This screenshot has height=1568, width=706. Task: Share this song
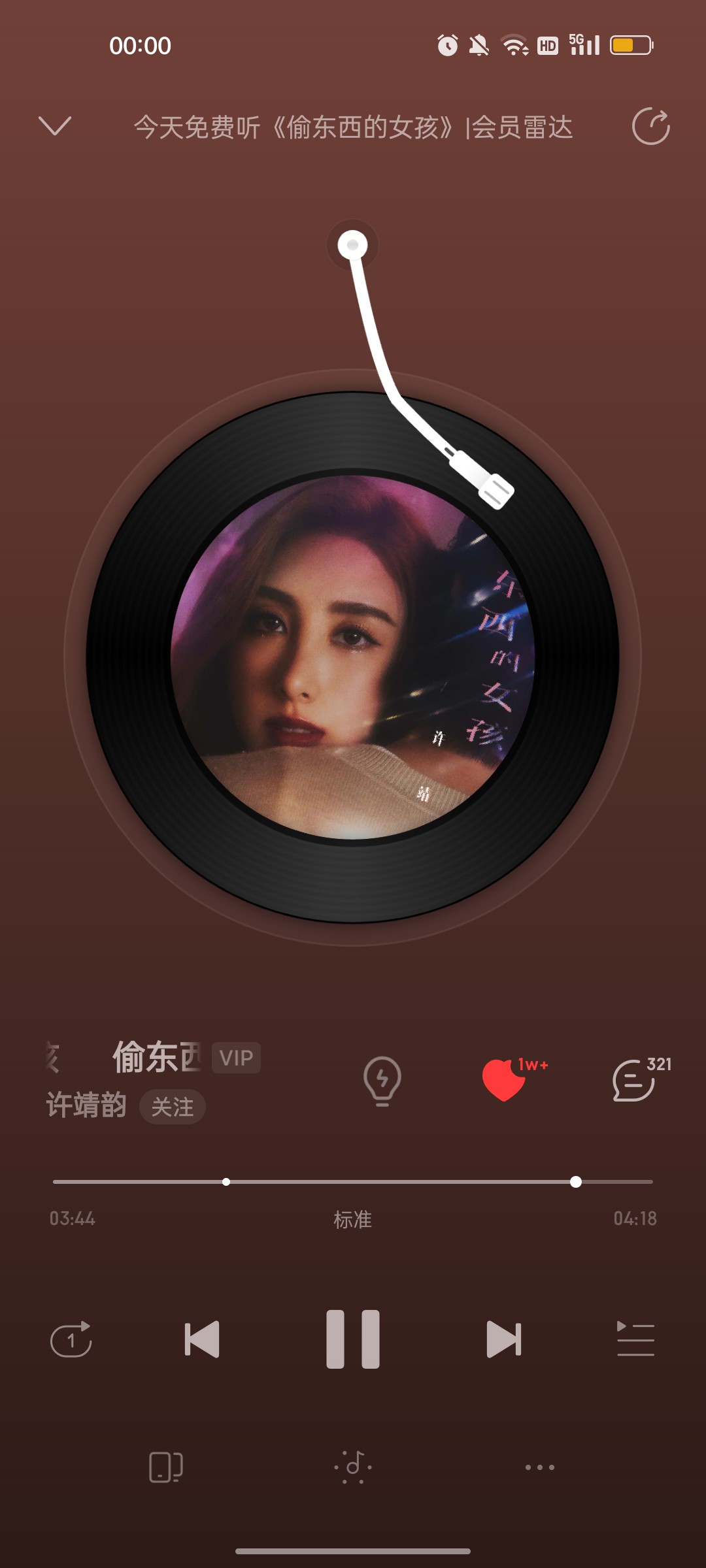pos(650,126)
